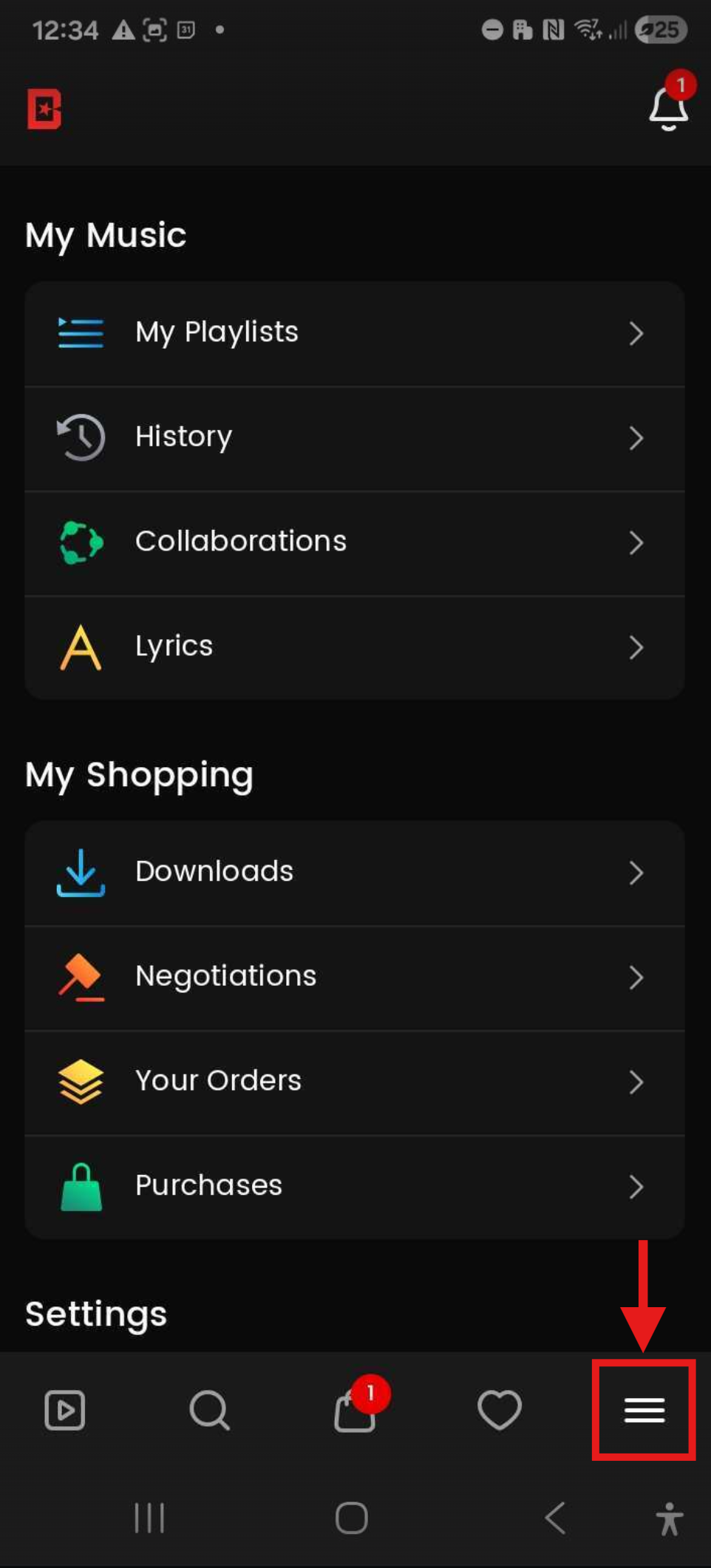Go to the system home screen
This screenshot has width=711, height=1568.
[352, 1518]
